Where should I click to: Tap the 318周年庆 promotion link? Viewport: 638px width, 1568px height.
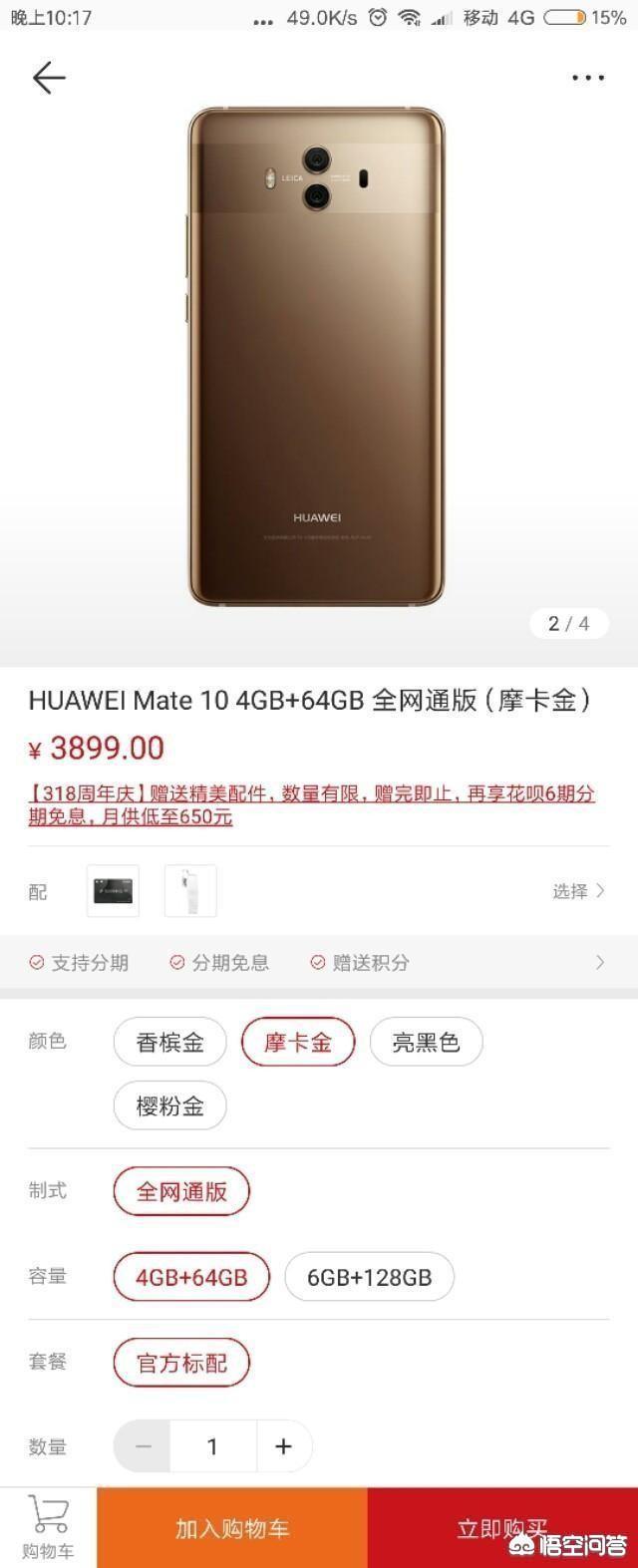point(311,805)
